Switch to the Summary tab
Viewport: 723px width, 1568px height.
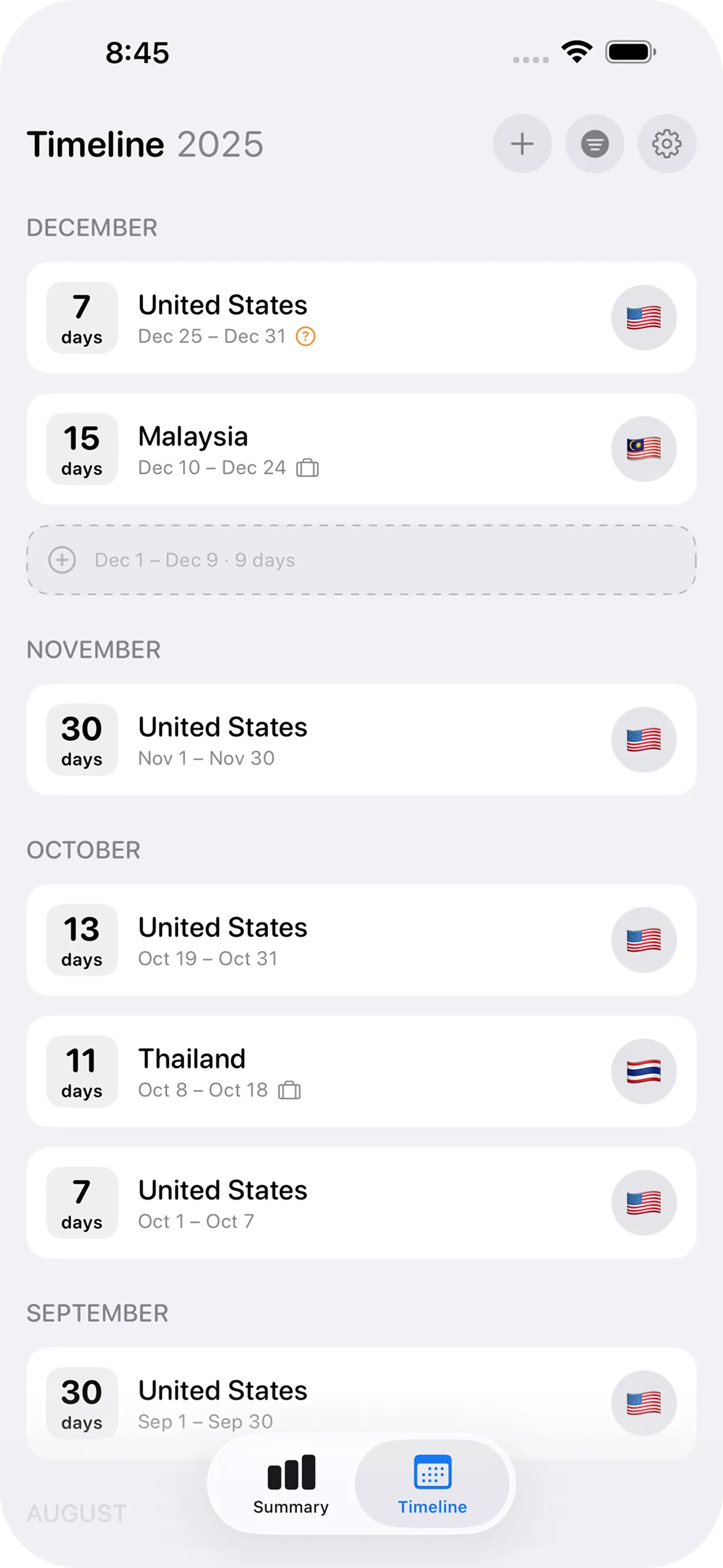click(x=291, y=1485)
